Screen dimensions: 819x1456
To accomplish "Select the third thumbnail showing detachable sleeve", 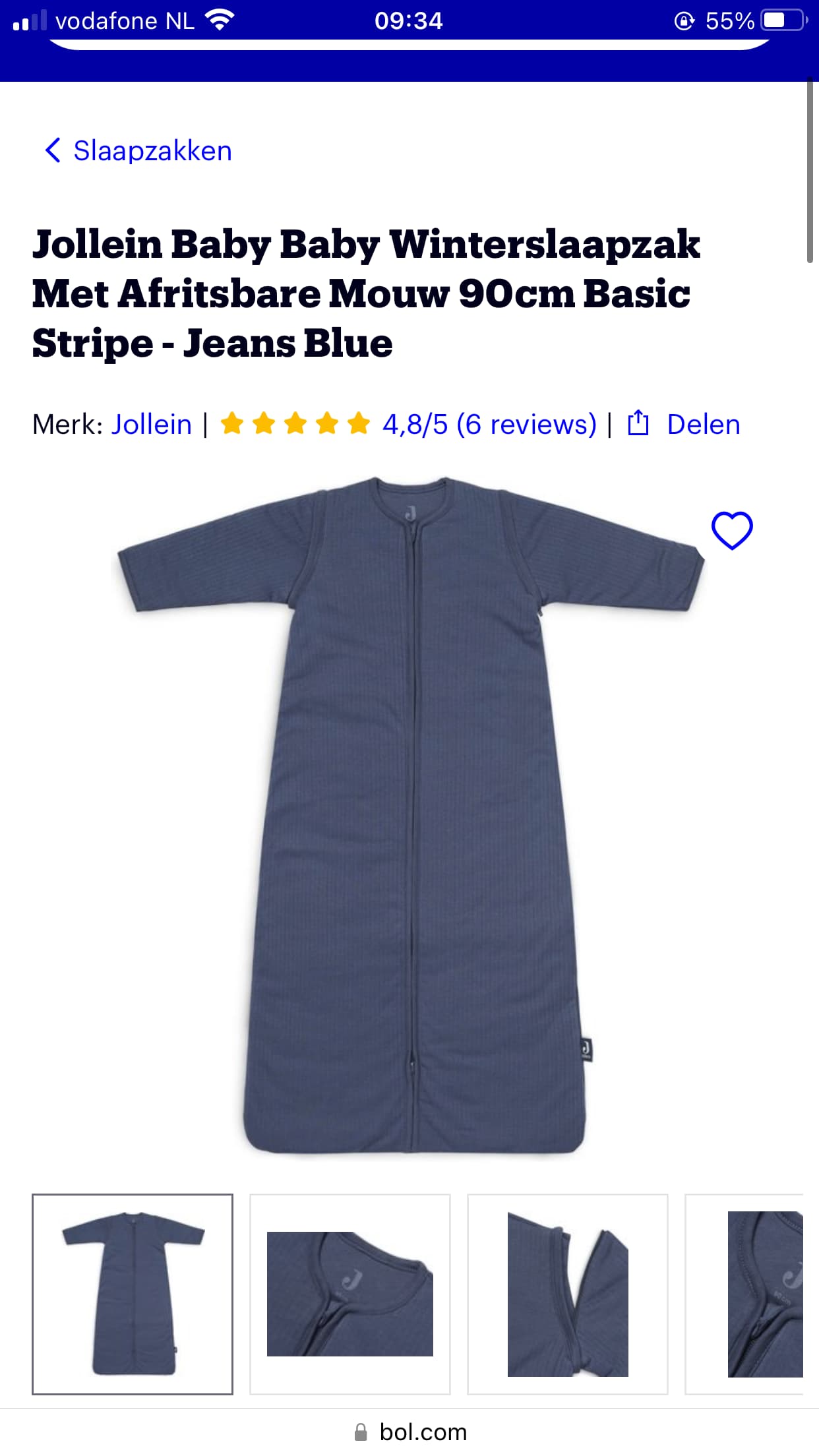I will (568, 1294).
